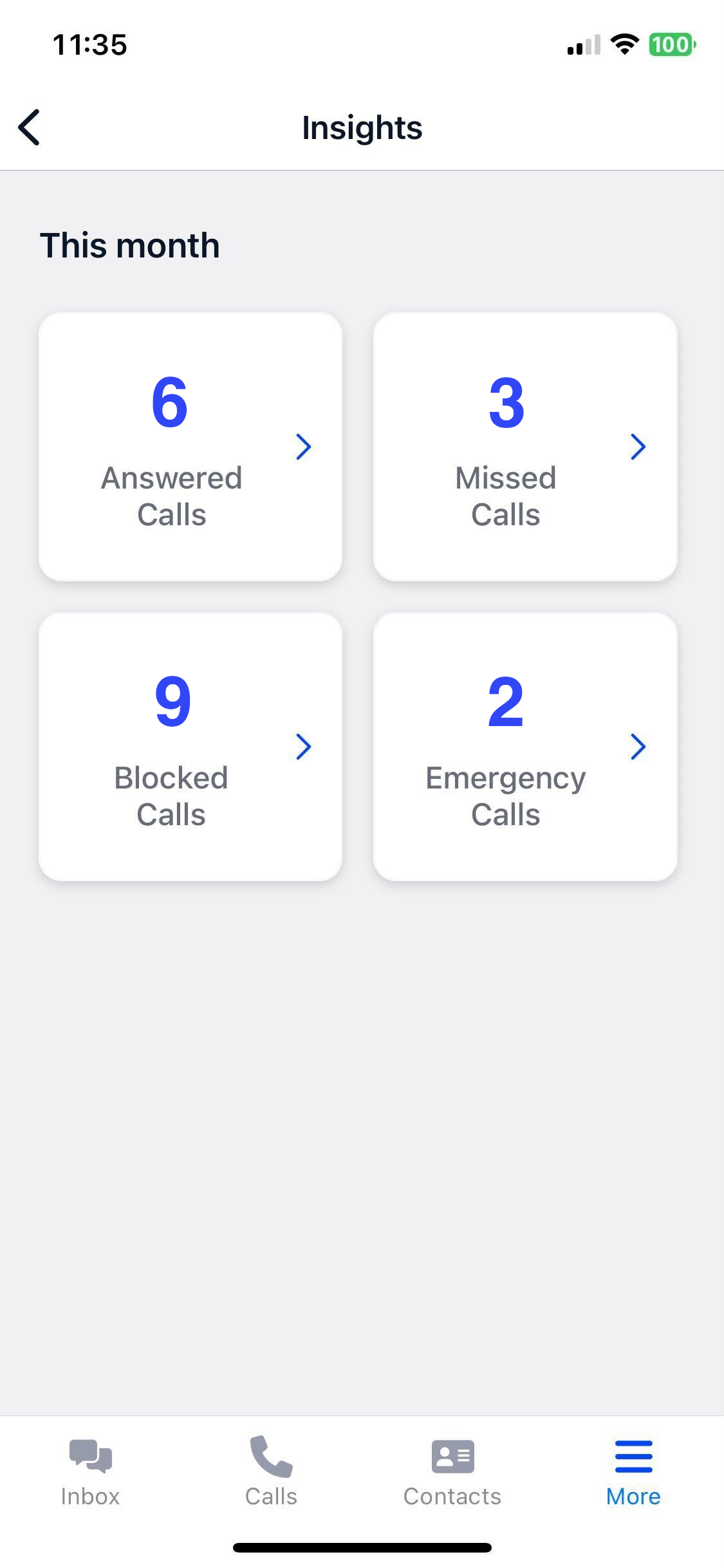Tap the back arrow on Insights screen
Image resolution: width=724 pixels, height=1568 pixels.
29,127
